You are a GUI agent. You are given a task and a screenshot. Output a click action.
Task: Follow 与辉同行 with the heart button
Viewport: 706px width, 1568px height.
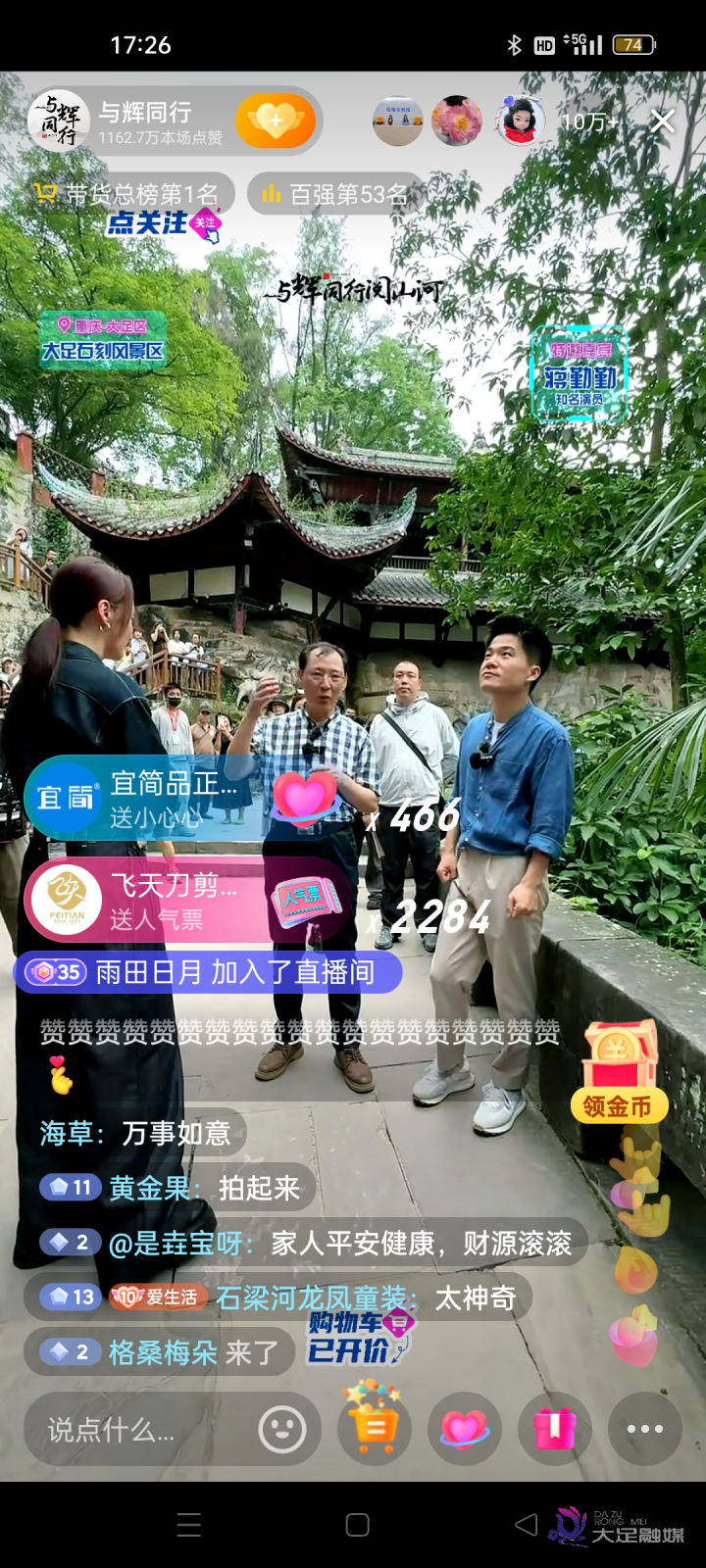[x=276, y=122]
